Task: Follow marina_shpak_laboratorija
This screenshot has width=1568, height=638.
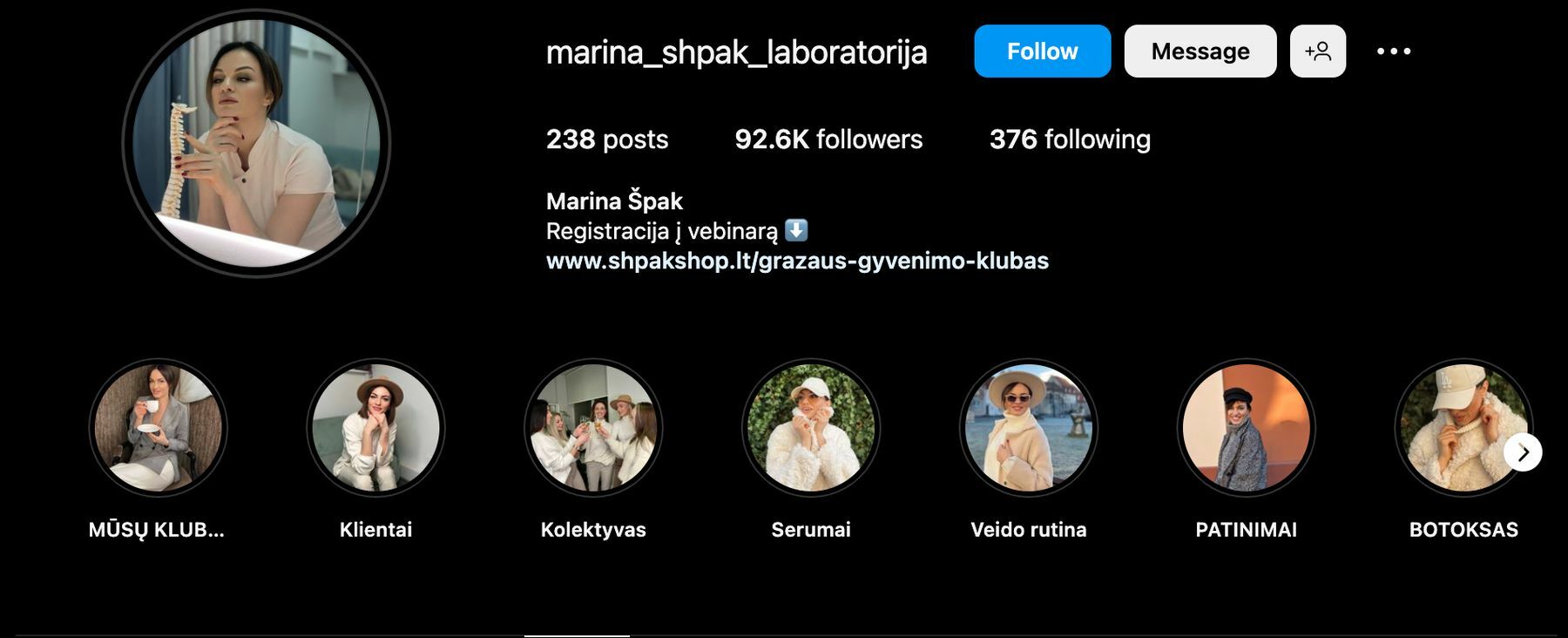Action: click(x=1042, y=51)
